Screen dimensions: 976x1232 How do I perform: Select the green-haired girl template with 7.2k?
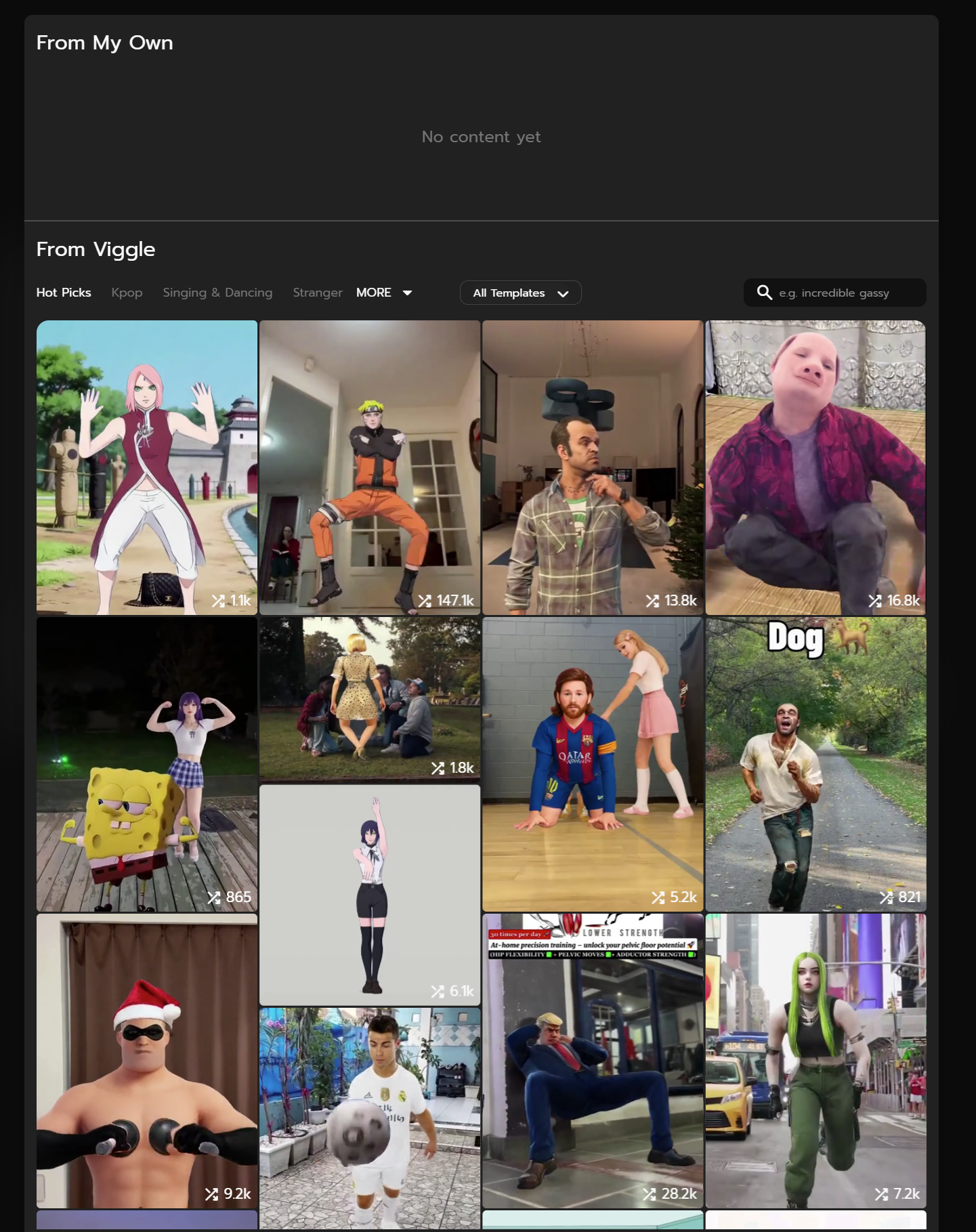click(815, 1061)
